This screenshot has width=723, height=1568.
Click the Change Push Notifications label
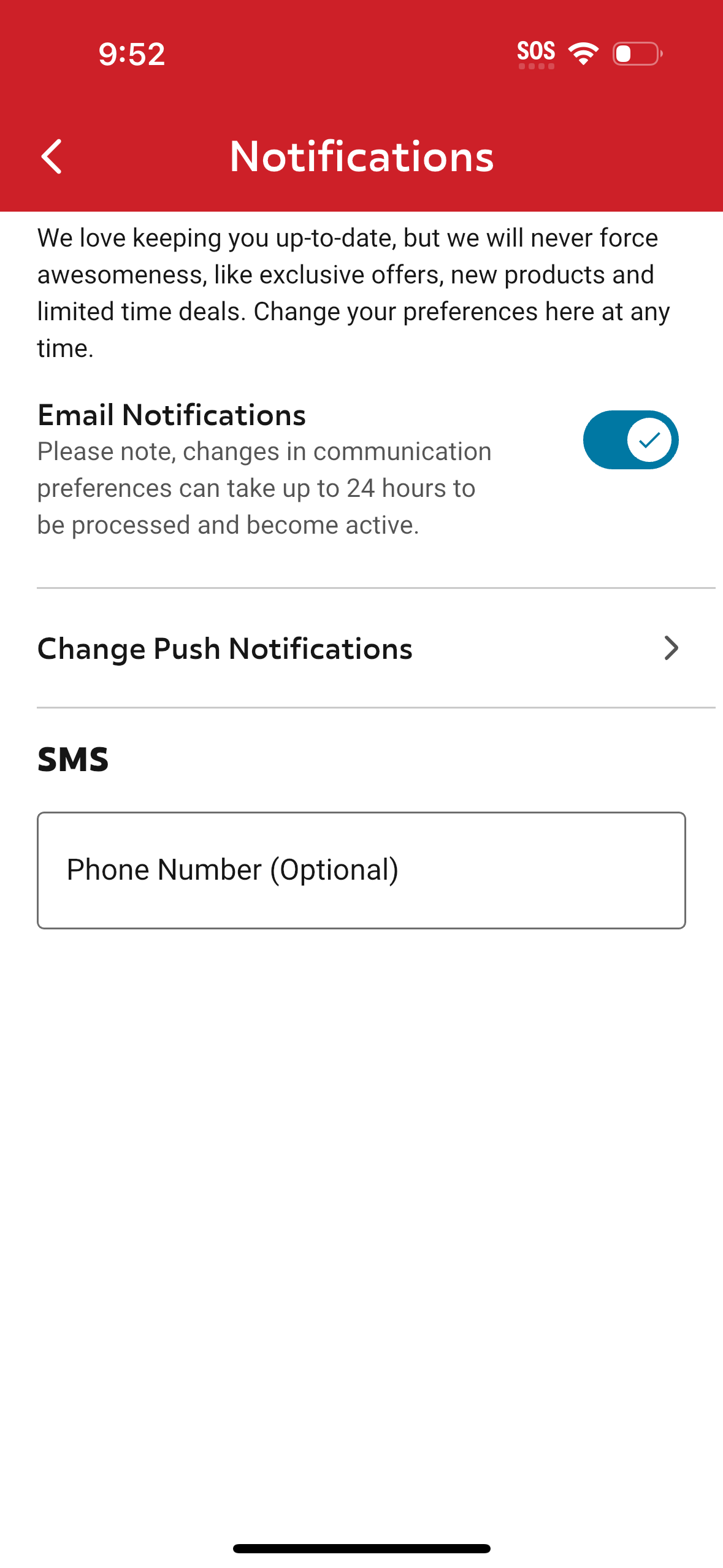point(224,648)
